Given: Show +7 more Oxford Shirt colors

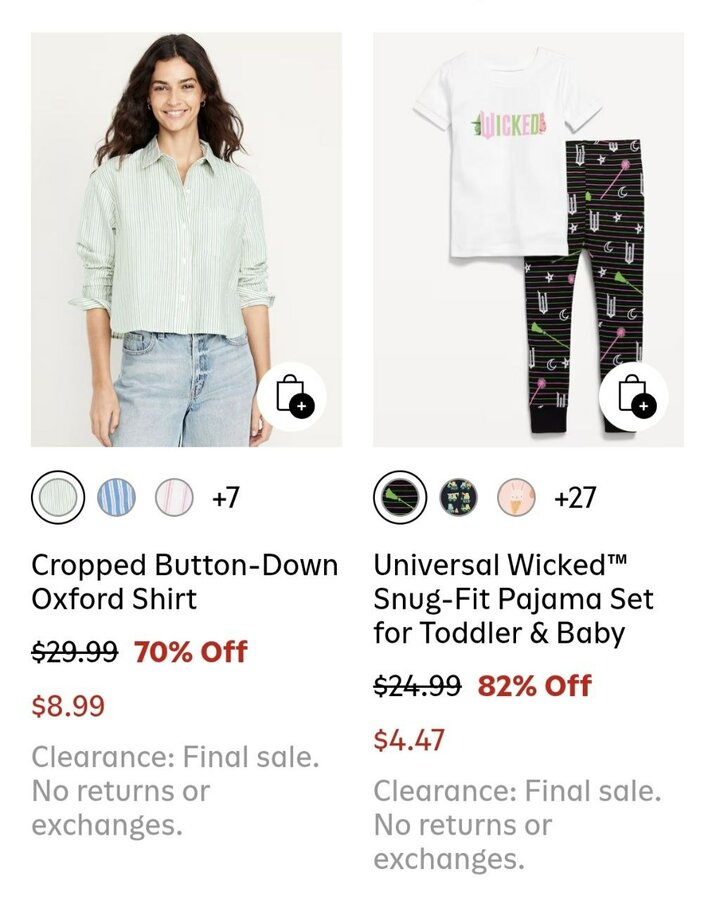Looking at the screenshot, I should click(225, 497).
